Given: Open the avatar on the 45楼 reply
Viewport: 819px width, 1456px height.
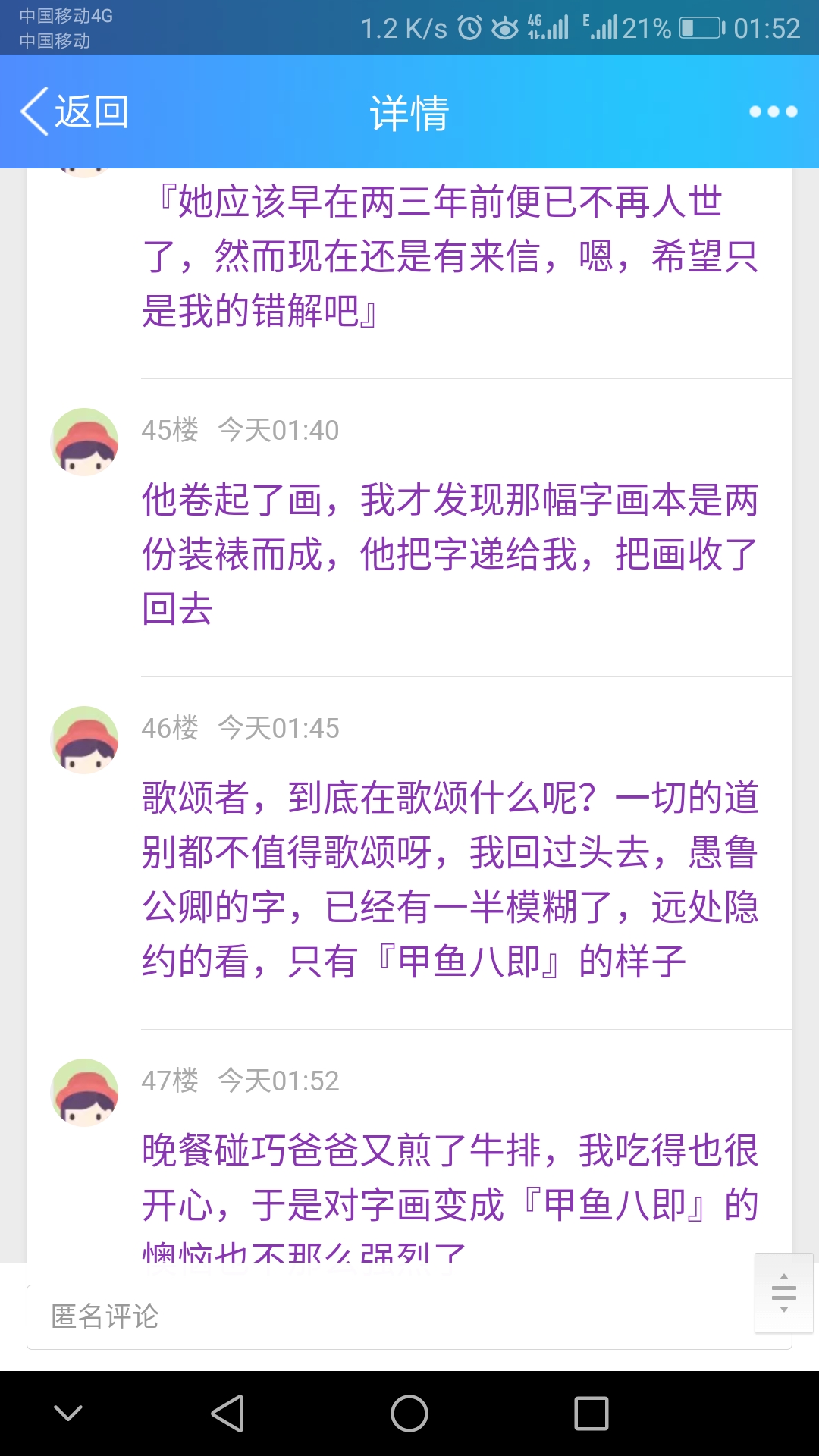Looking at the screenshot, I should [x=84, y=442].
